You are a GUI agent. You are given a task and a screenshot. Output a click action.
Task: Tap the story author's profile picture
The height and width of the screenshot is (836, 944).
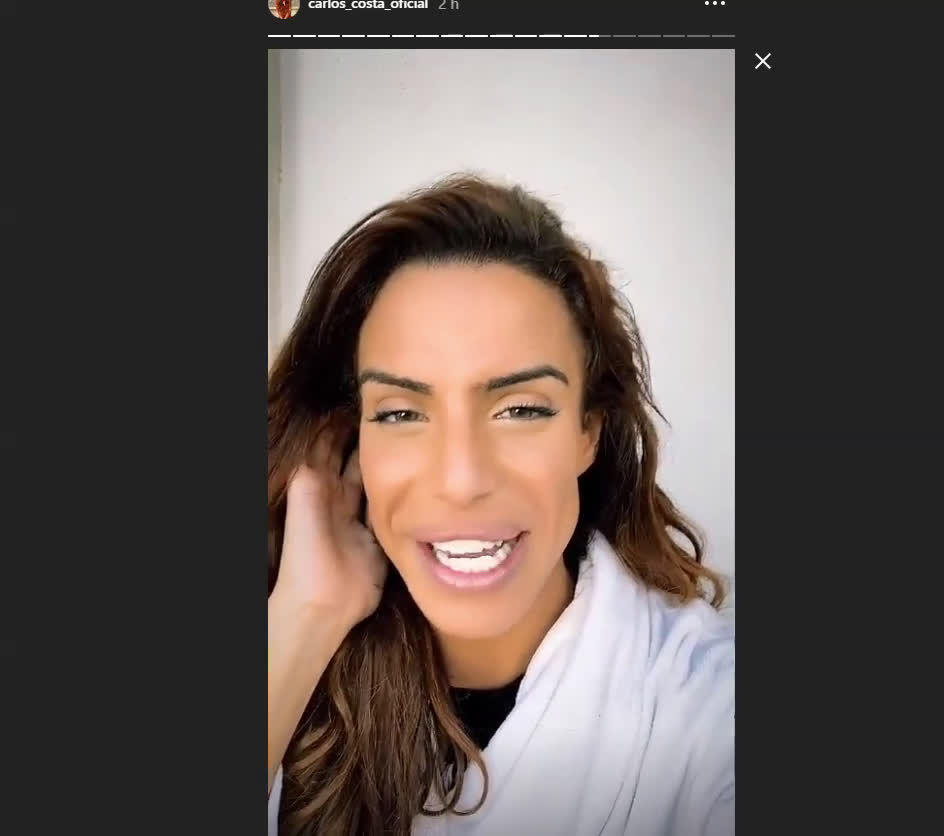284,7
